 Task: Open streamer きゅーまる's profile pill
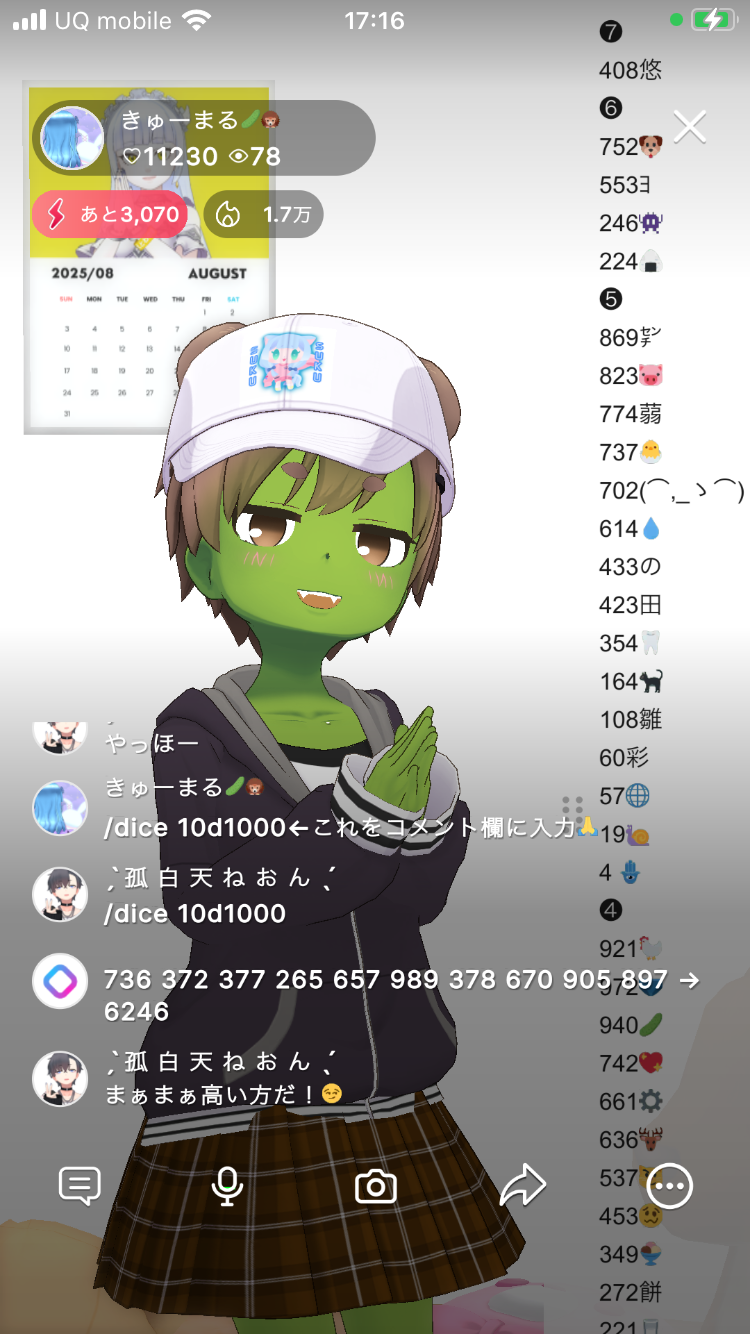click(x=204, y=138)
